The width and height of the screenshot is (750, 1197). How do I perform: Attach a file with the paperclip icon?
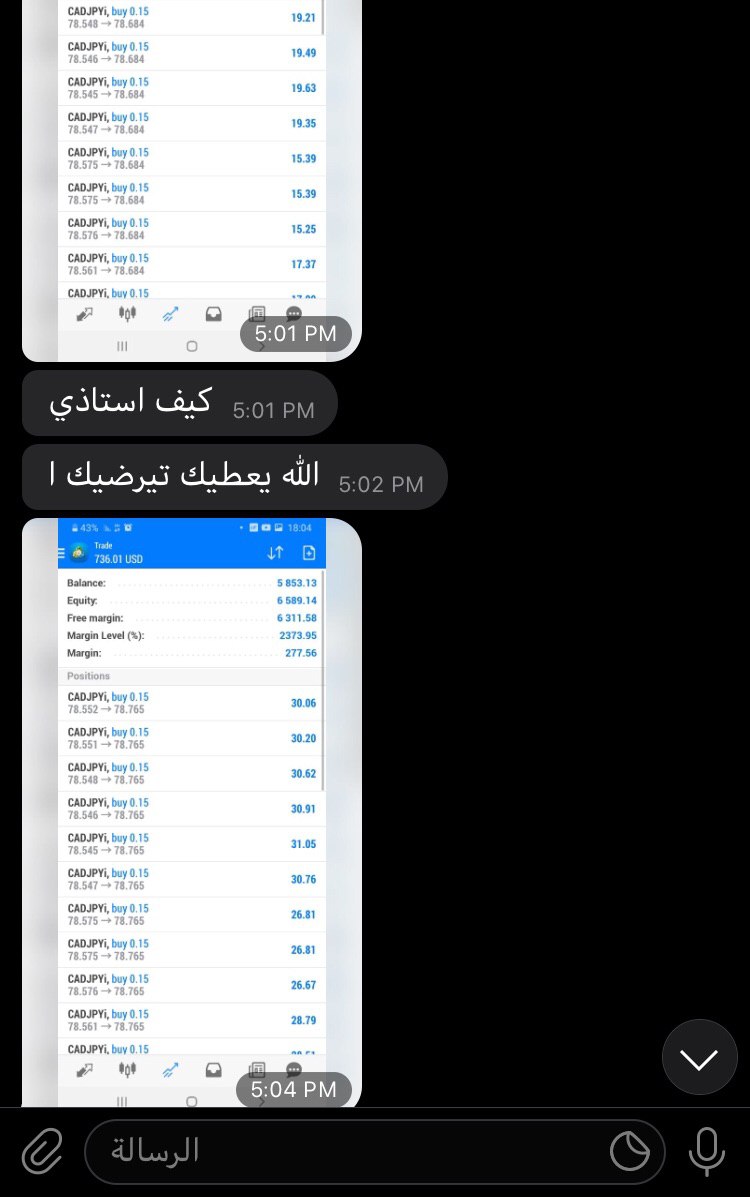(x=41, y=1152)
